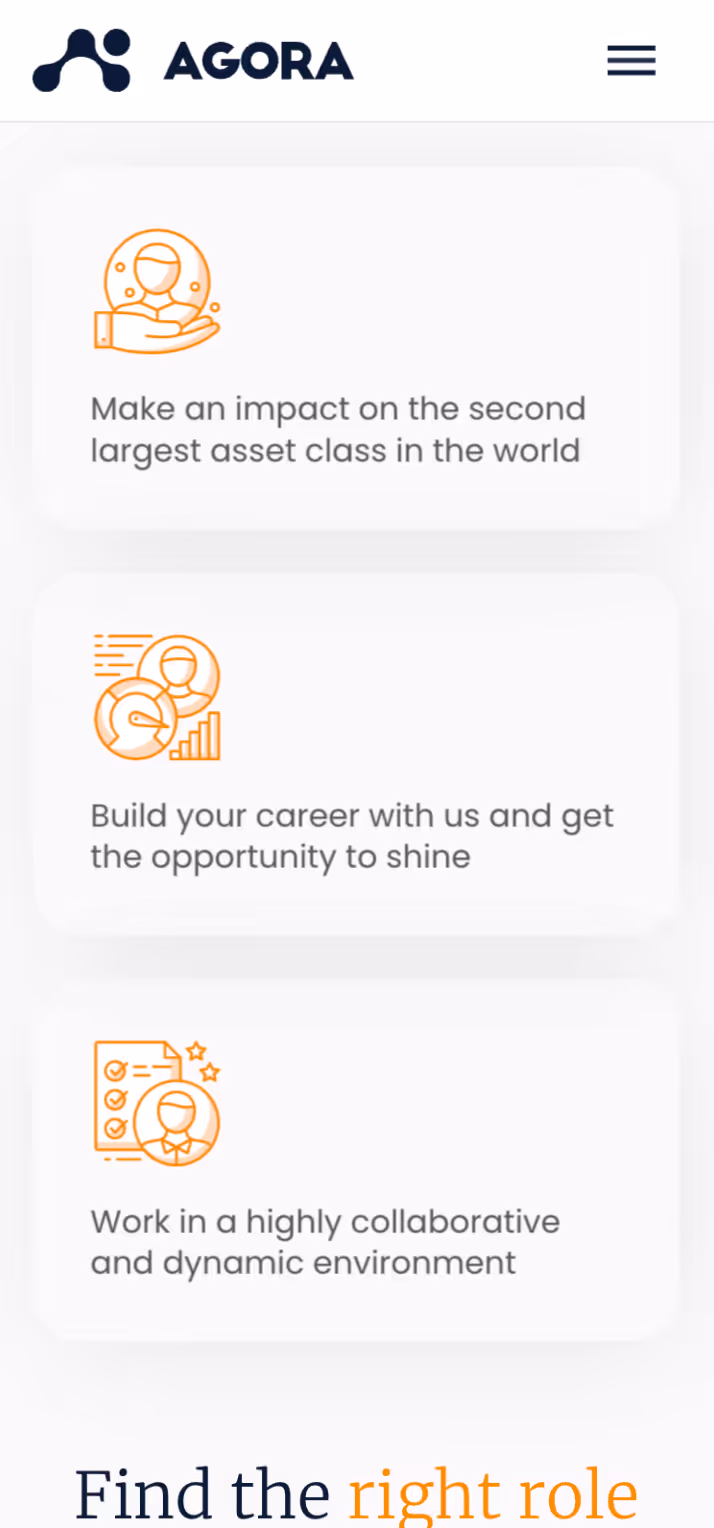Open the hamburger navigation menu

click(631, 61)
